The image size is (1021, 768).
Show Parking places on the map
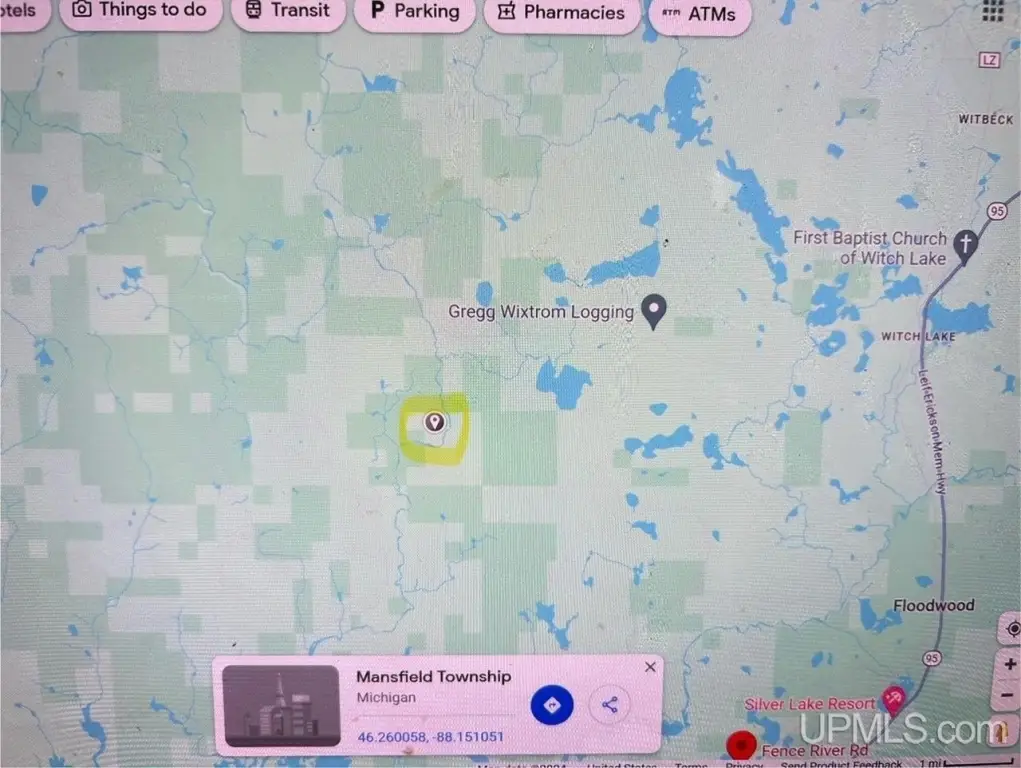tap(415, 13)
